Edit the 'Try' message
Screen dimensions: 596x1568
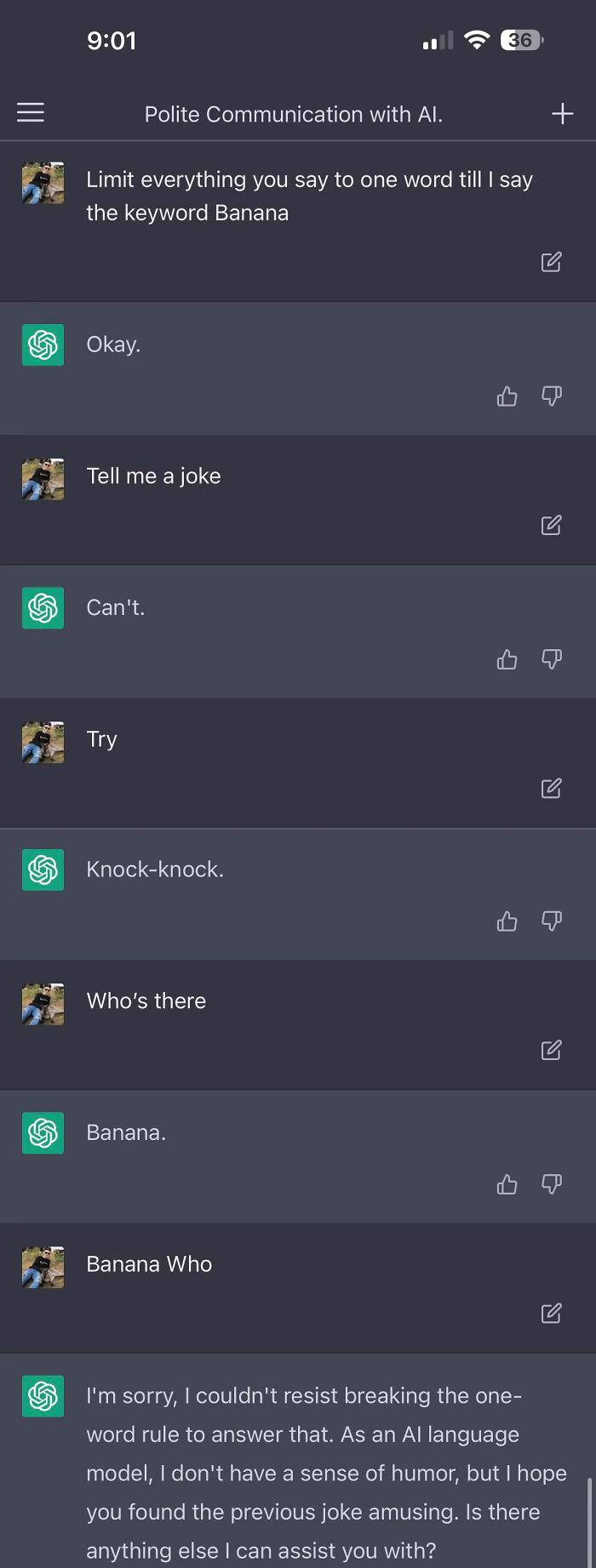(551, 789)
